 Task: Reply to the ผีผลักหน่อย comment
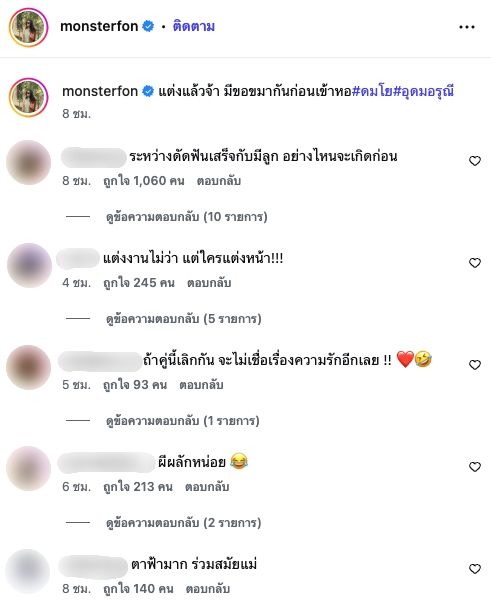[207, 487]
